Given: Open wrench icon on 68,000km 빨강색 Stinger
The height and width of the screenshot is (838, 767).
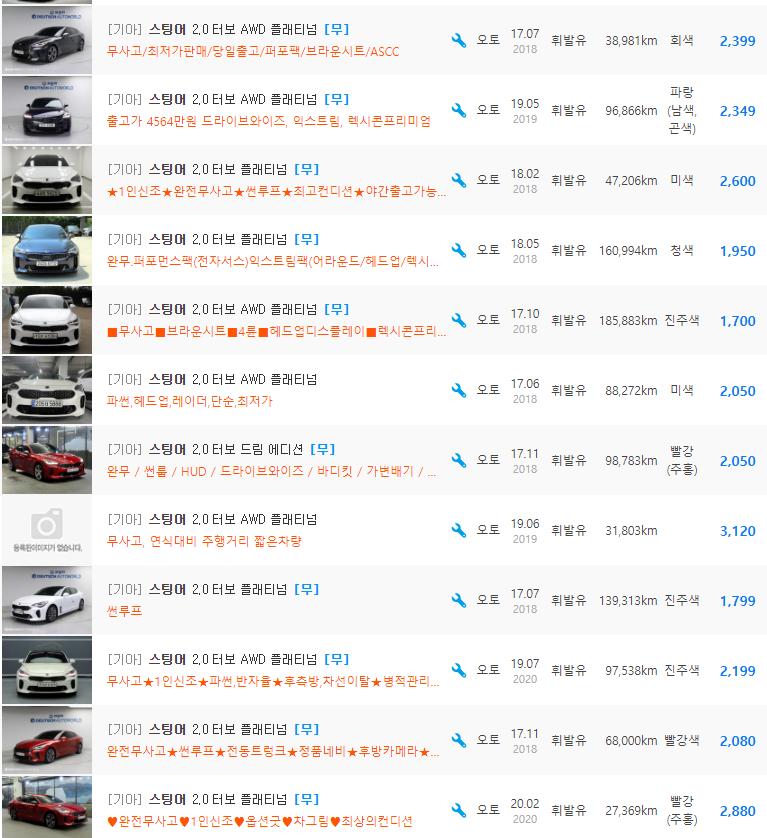Looking at the screenshot, I should pyautogui.click(x=459, y=739).
